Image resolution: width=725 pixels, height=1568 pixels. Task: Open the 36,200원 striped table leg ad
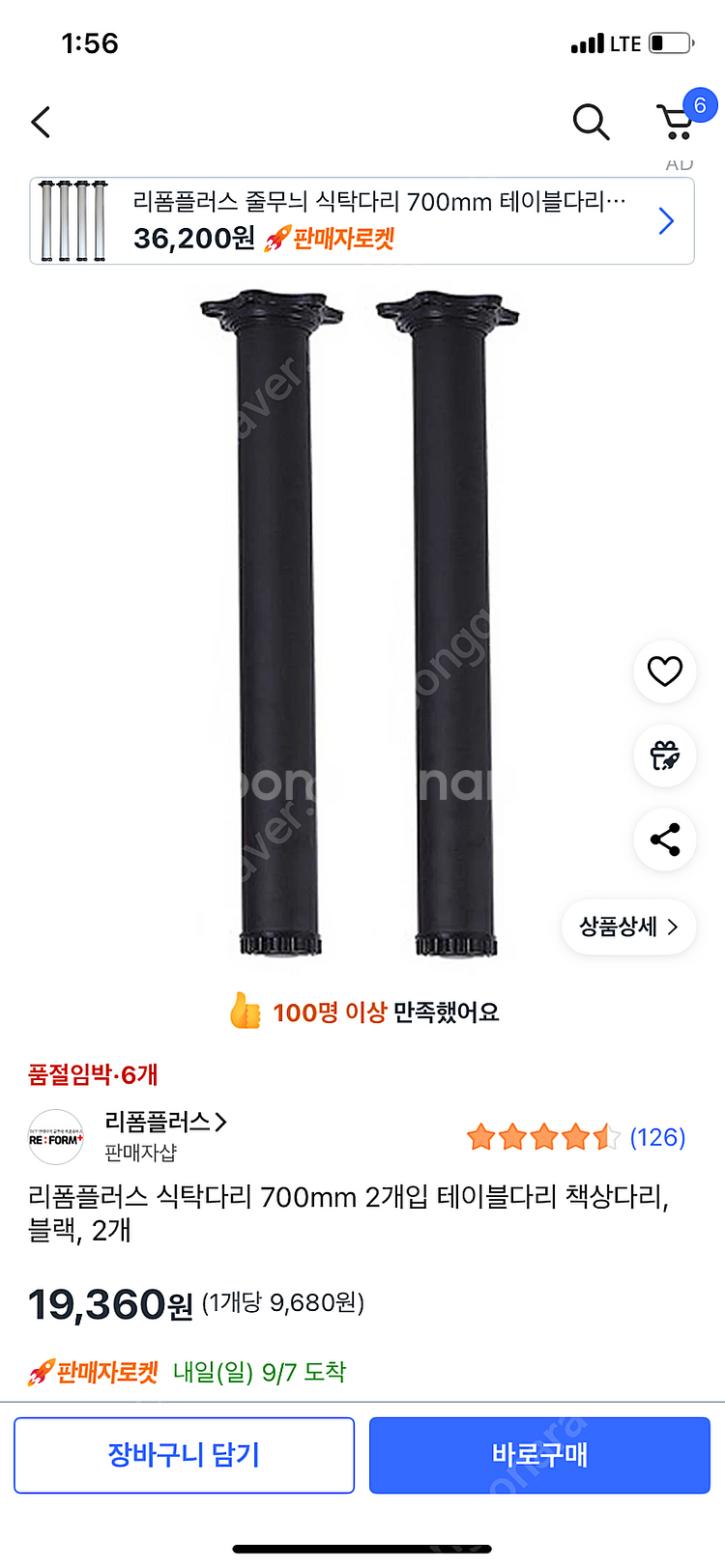coord(362,221)
